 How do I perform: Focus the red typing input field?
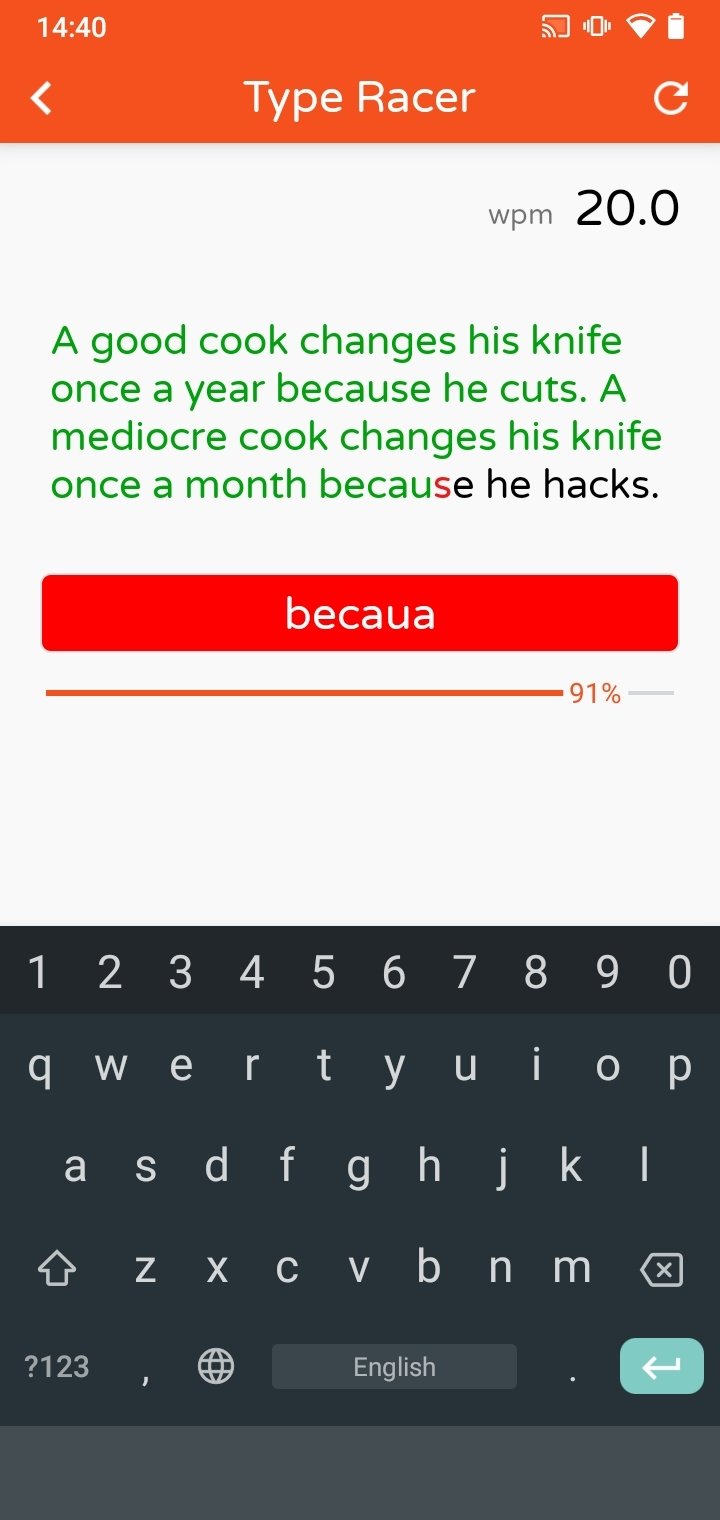[360, 613]
